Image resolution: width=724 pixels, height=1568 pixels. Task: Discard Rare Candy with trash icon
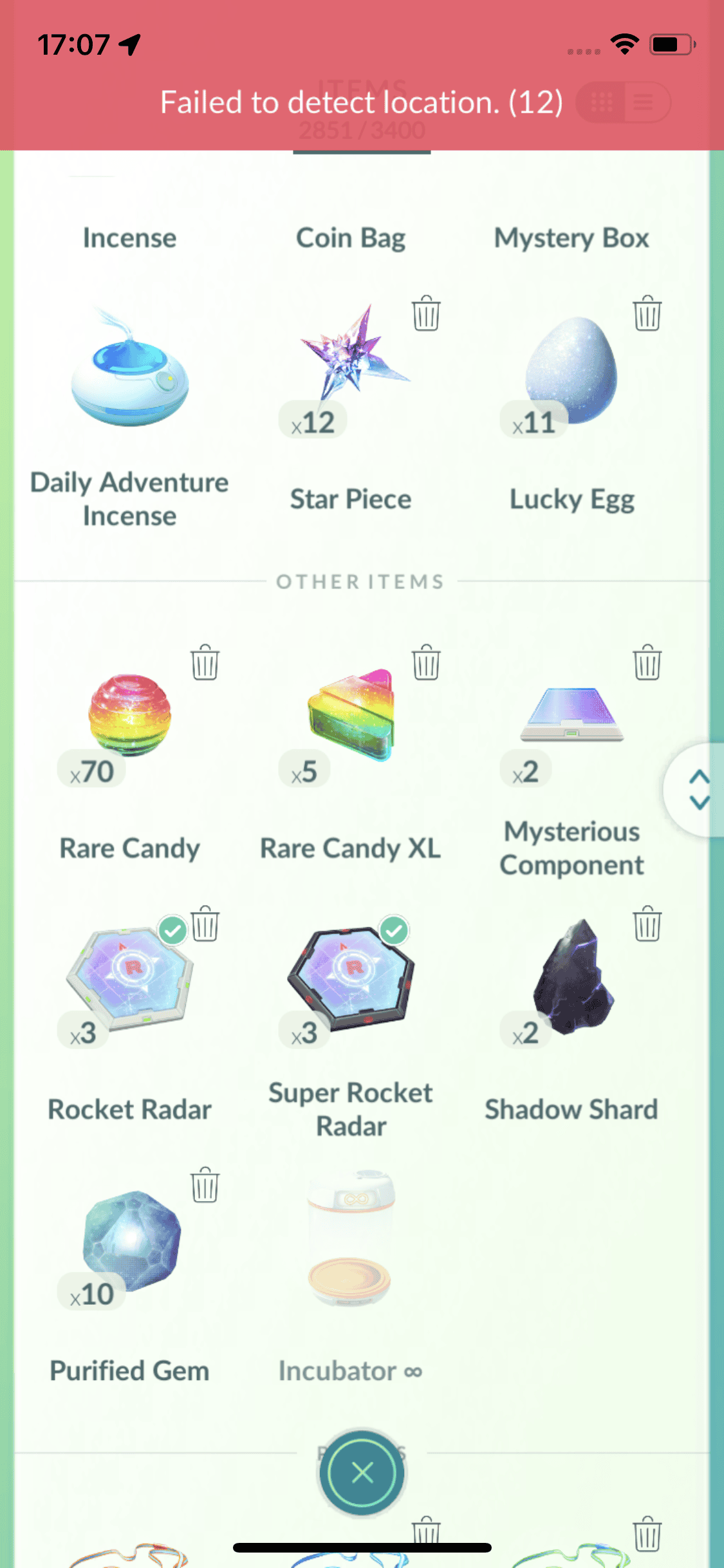coord(205,662)
